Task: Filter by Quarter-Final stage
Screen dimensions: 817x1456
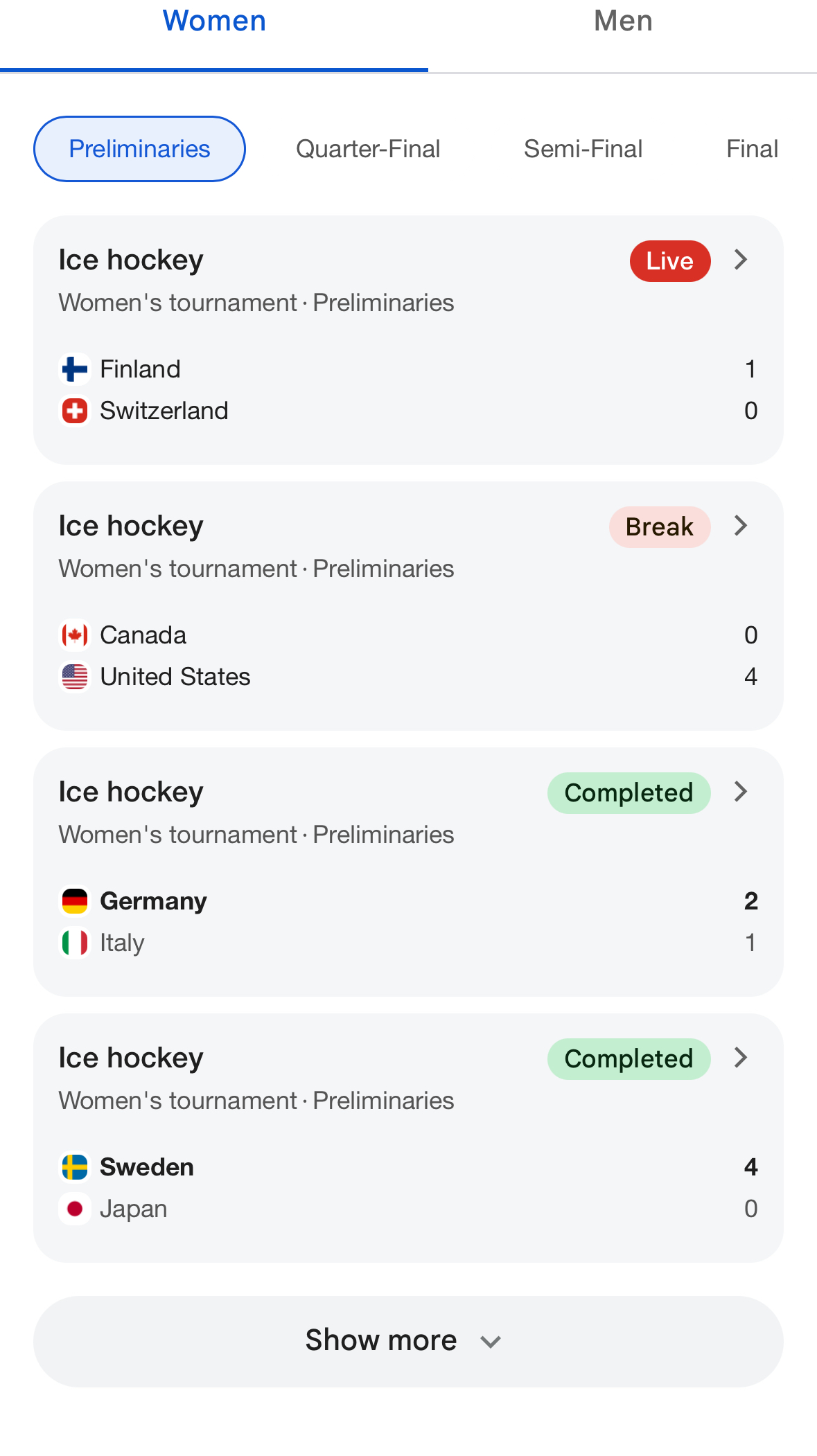Action: [x=368, y=149]
